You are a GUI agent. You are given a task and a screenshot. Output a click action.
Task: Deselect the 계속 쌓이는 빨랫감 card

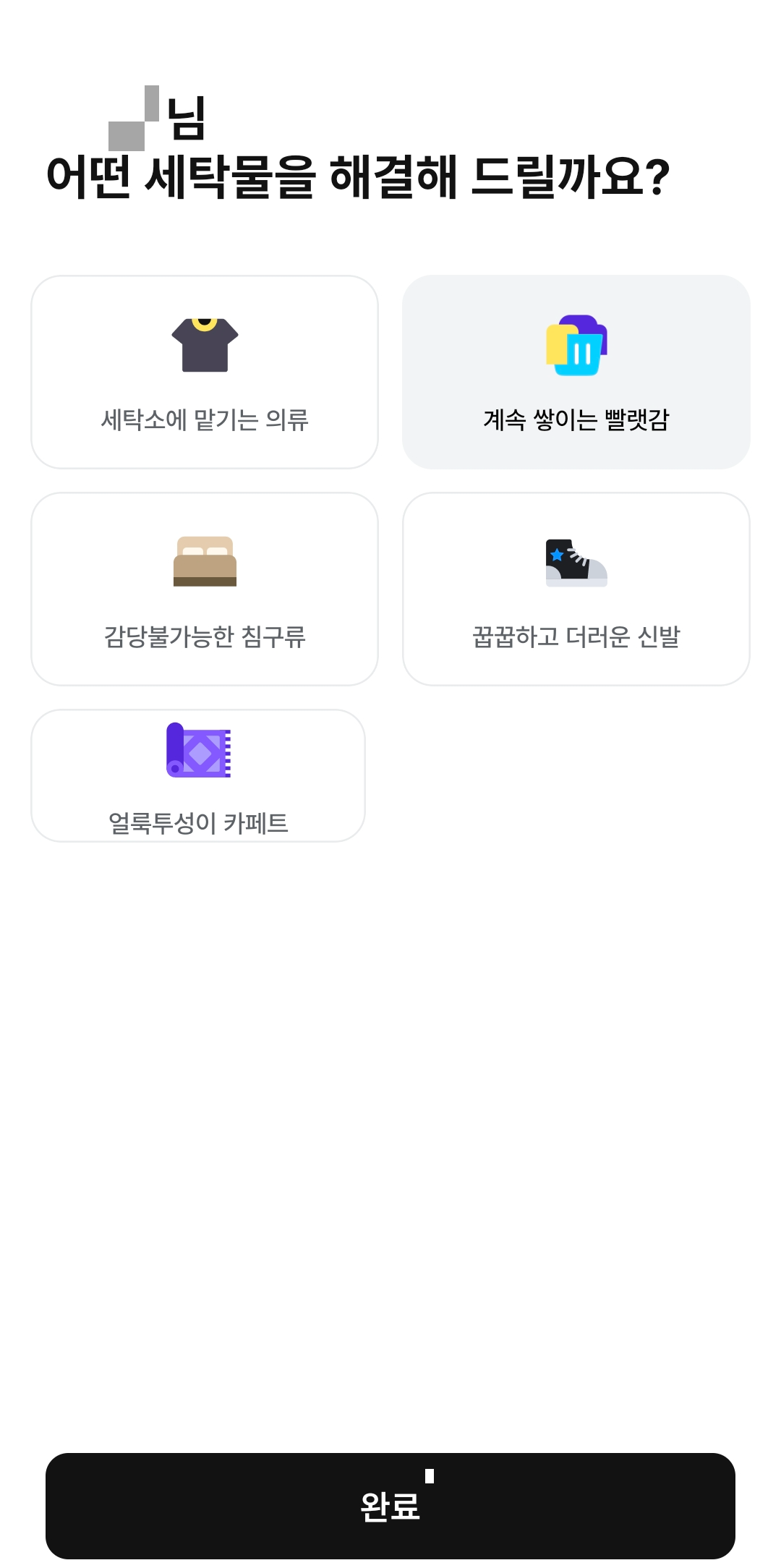coord(576,372)
